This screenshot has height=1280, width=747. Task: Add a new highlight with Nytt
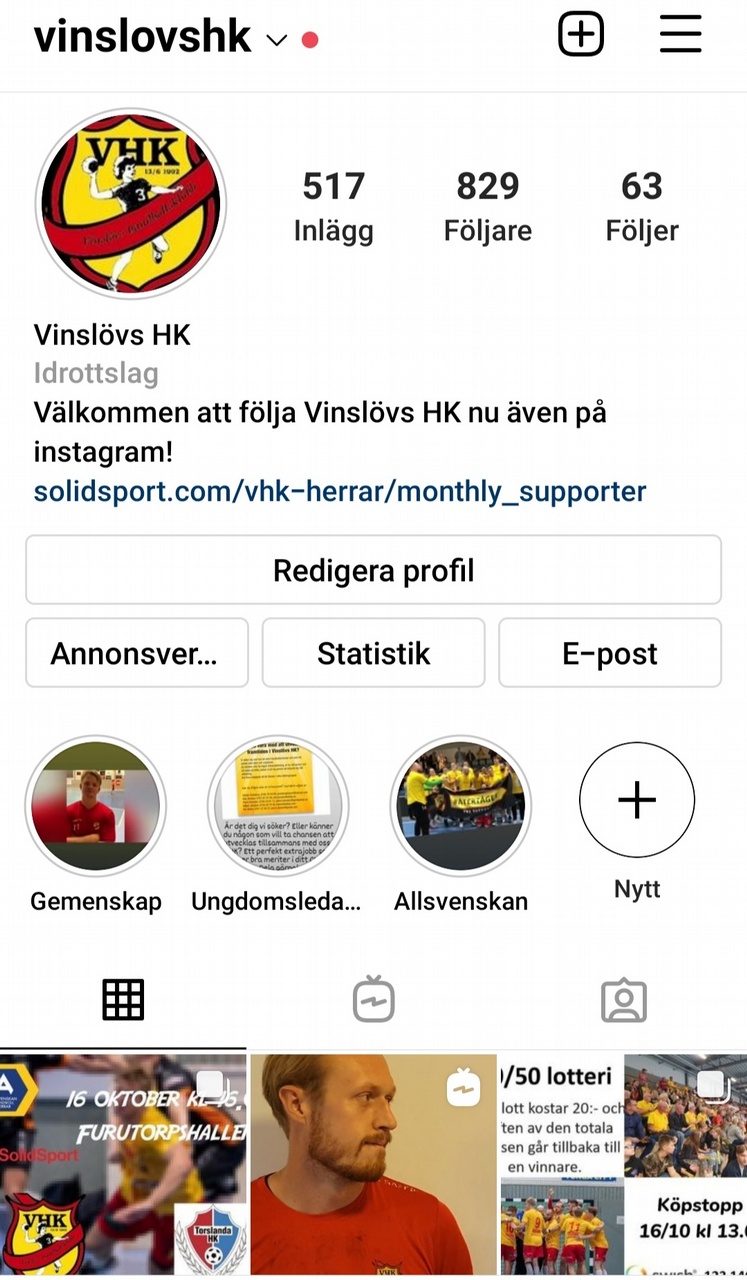[637, 800]
